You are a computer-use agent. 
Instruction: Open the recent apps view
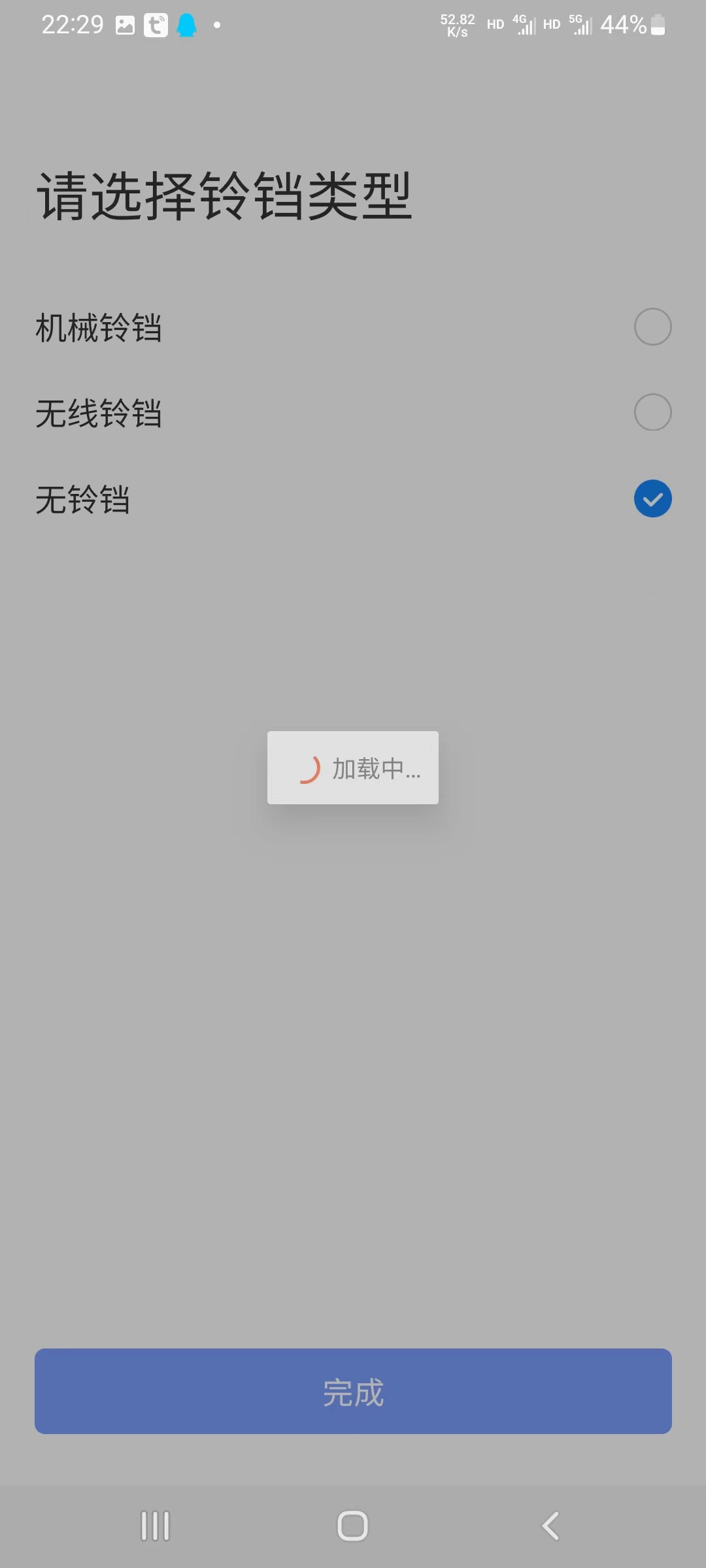click(156, 1526)
